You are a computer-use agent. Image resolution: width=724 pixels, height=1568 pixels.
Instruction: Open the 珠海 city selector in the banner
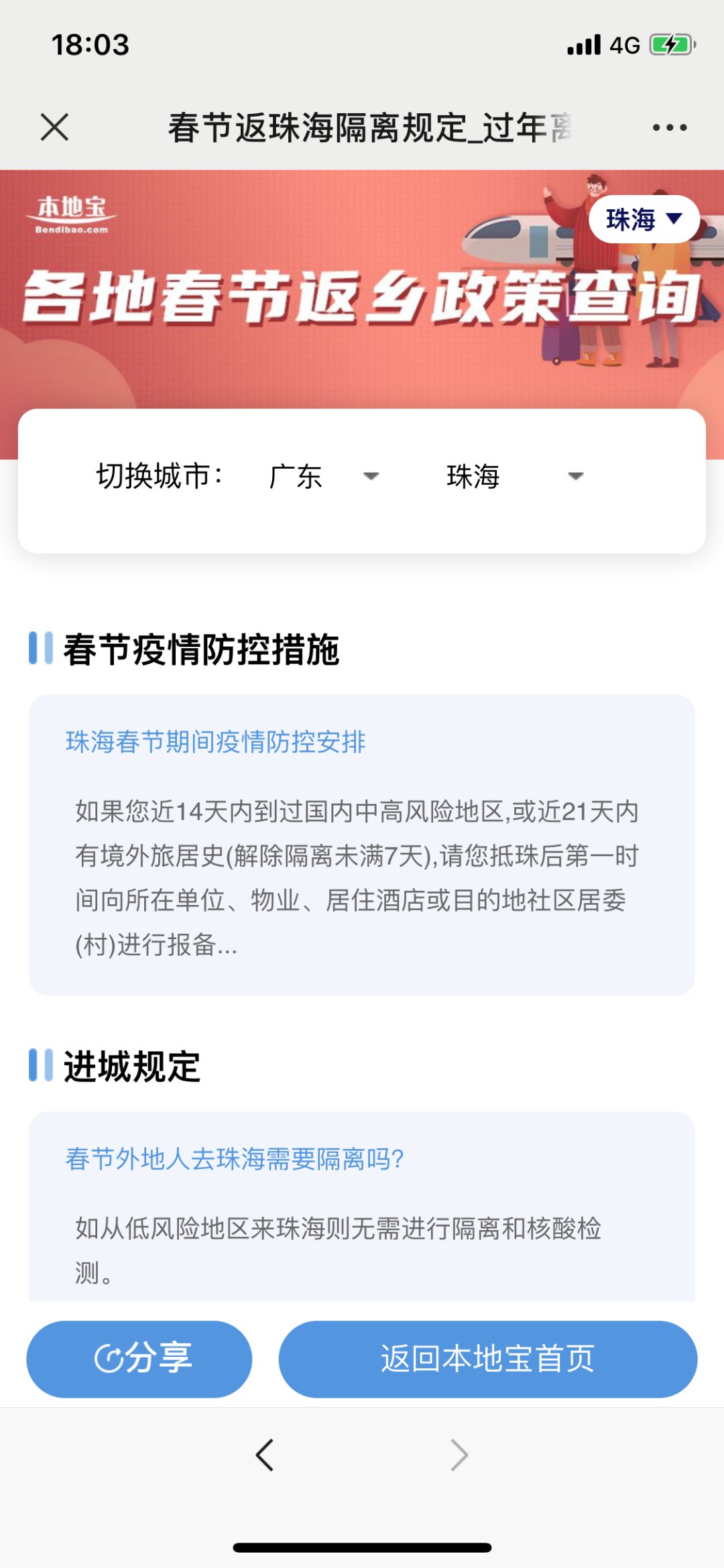[x=644, y=219]
